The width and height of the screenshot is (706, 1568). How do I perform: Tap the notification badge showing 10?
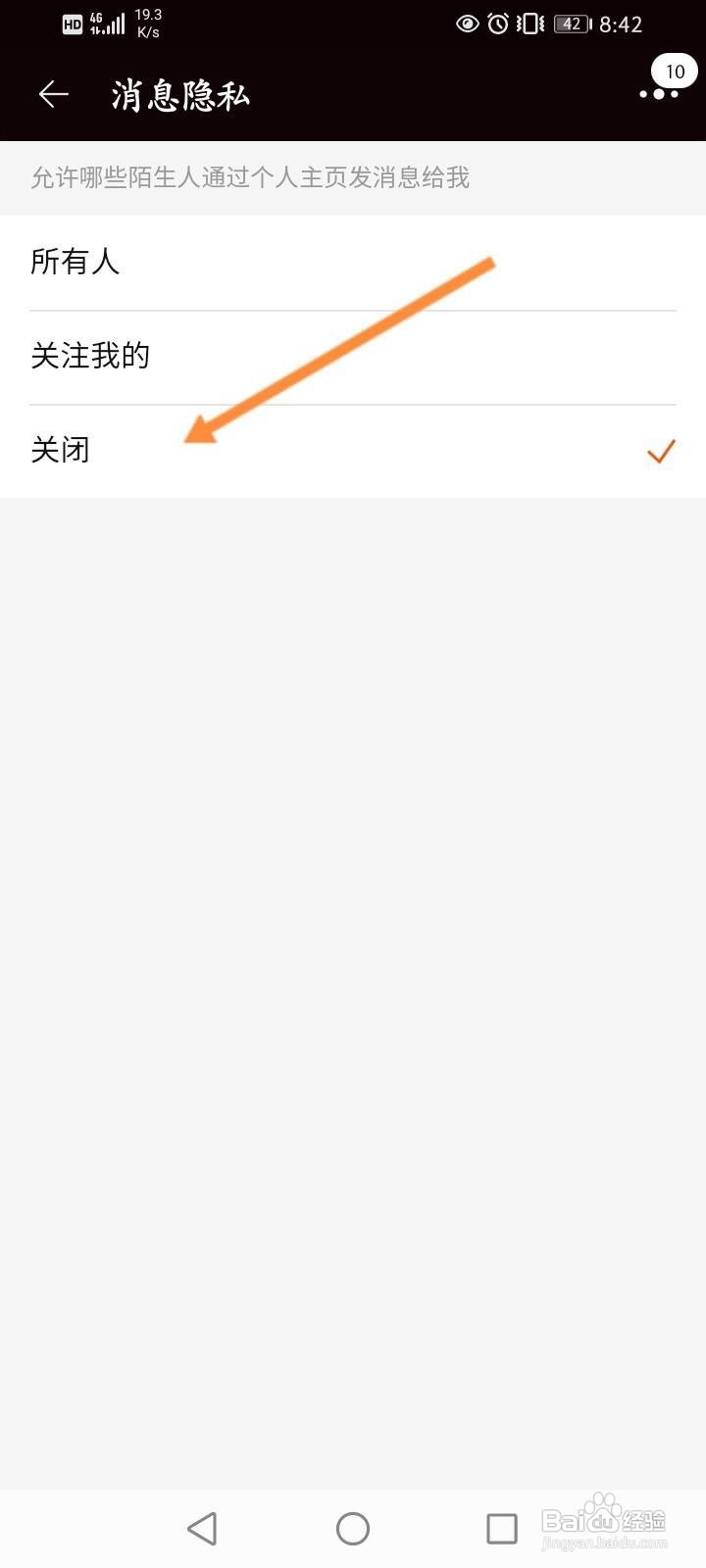[x=675, y=71]
